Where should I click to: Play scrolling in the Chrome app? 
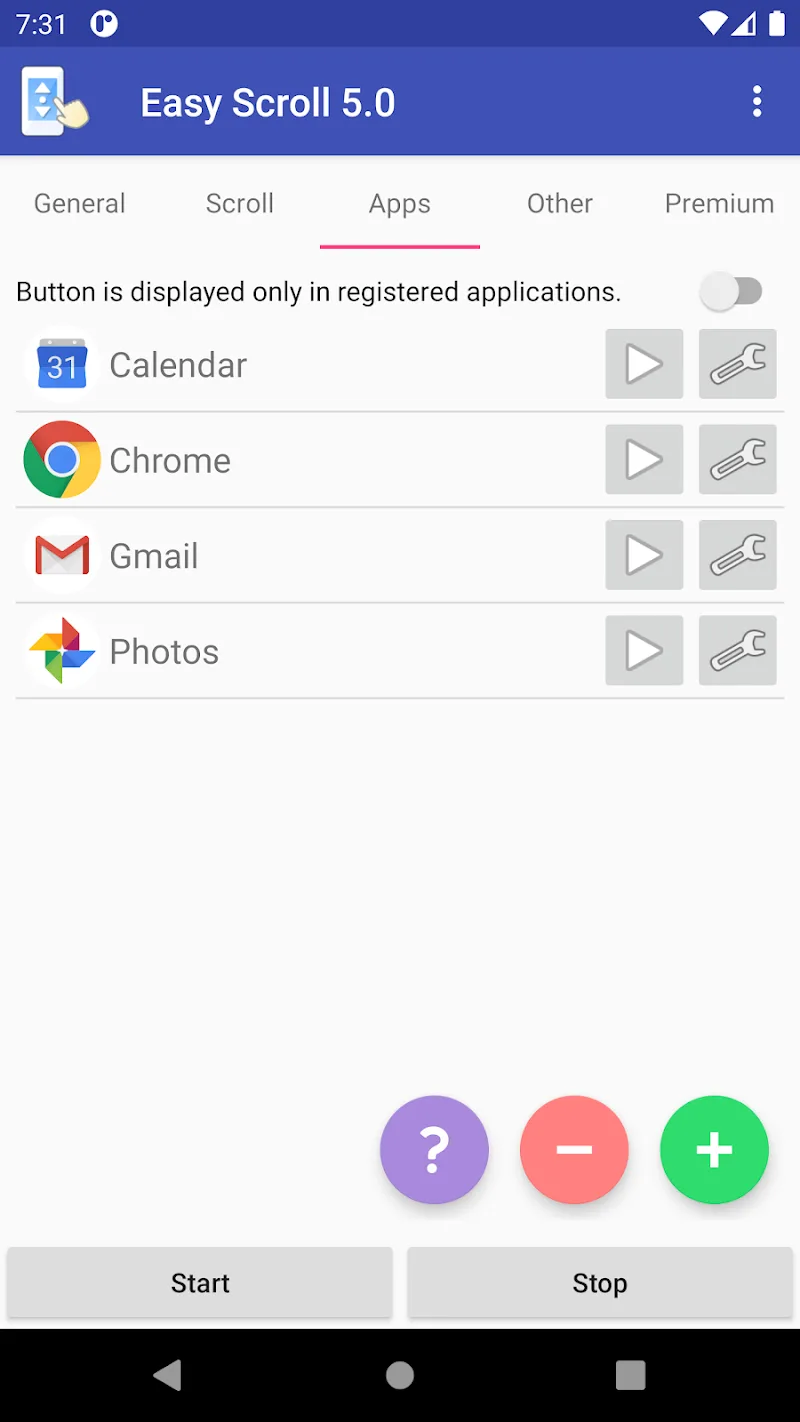tap(644, 459)
